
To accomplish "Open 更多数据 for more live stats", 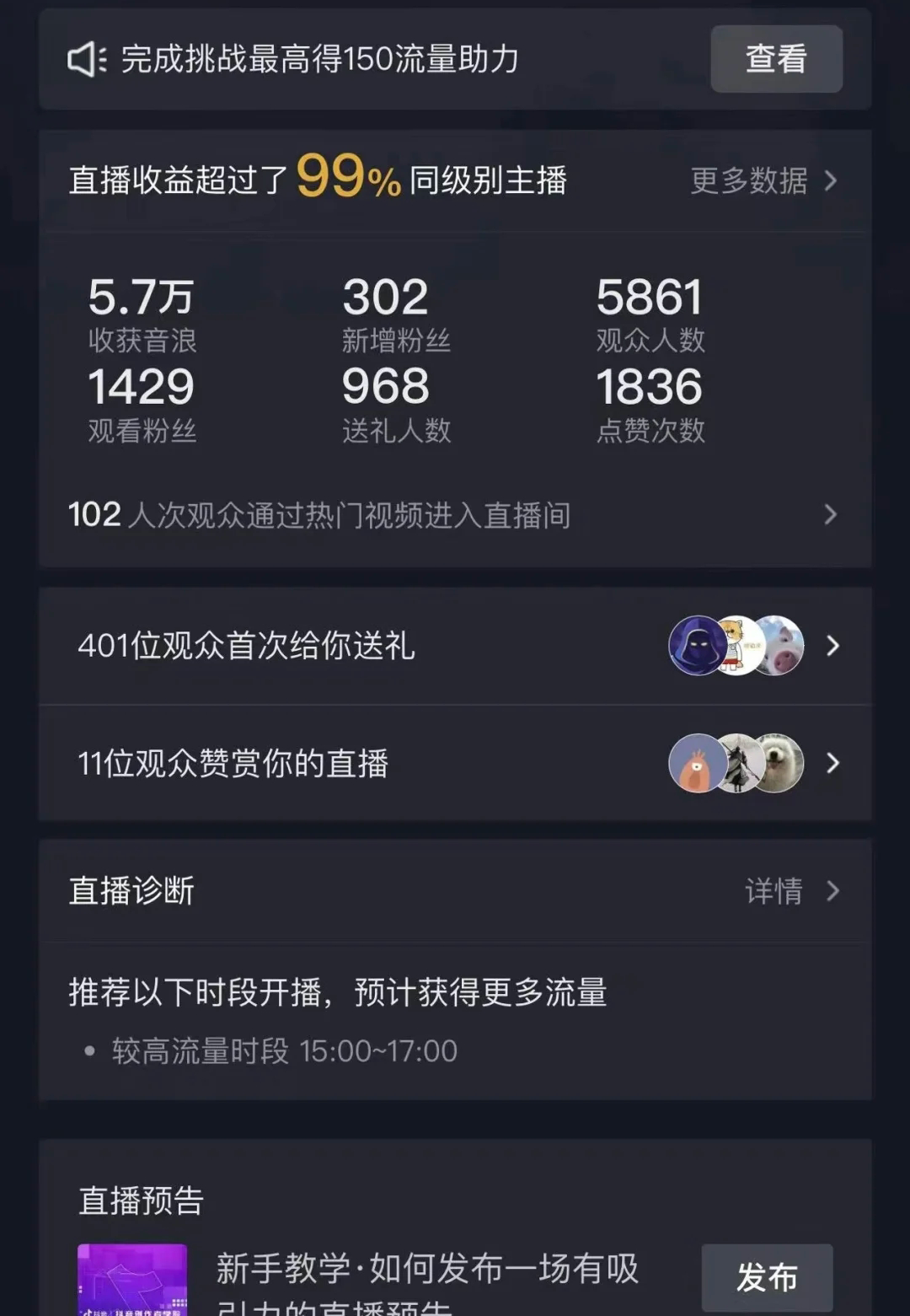I will click(763, 180).
